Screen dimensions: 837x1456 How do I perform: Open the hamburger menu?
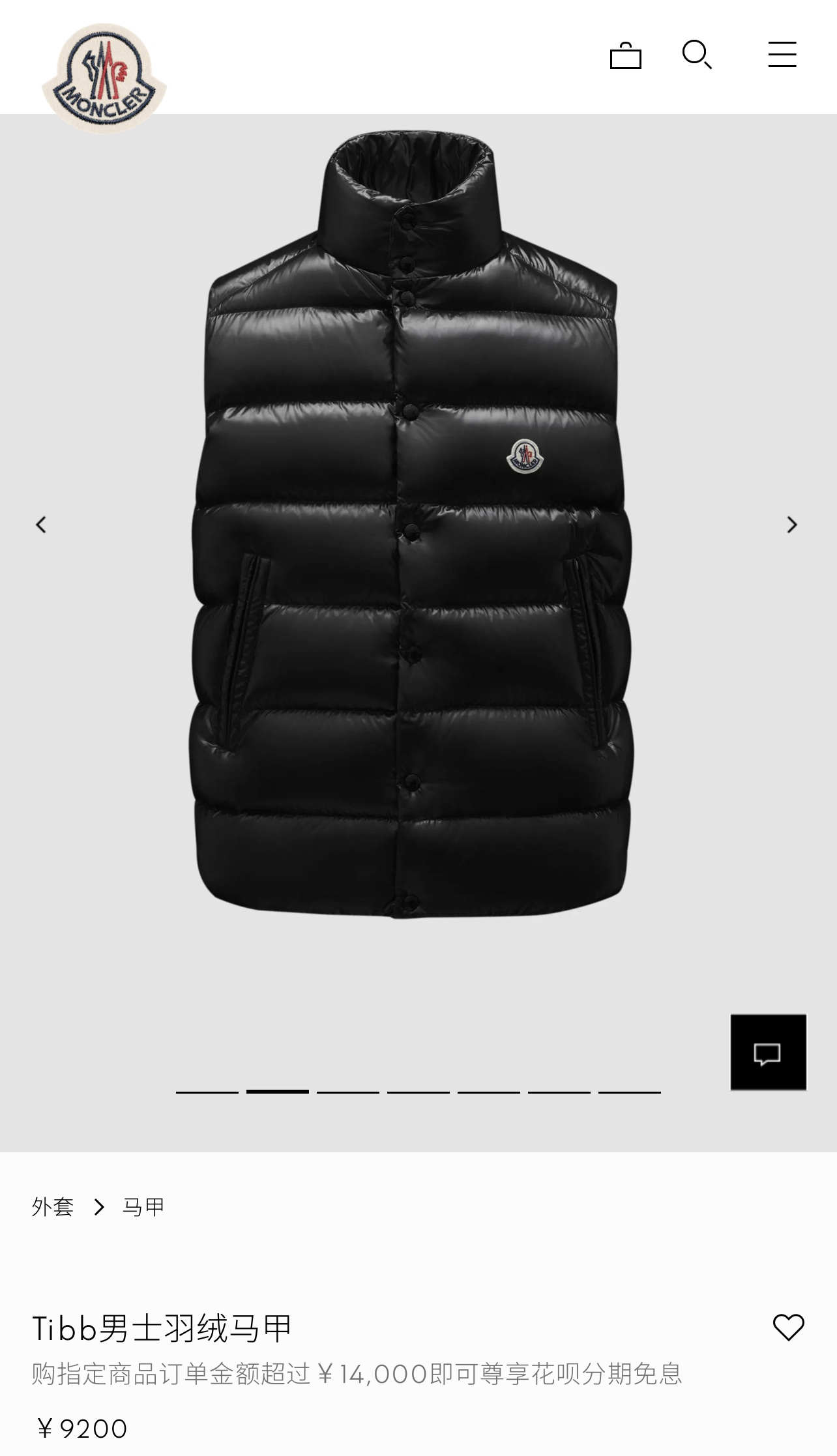coord(782,55)
